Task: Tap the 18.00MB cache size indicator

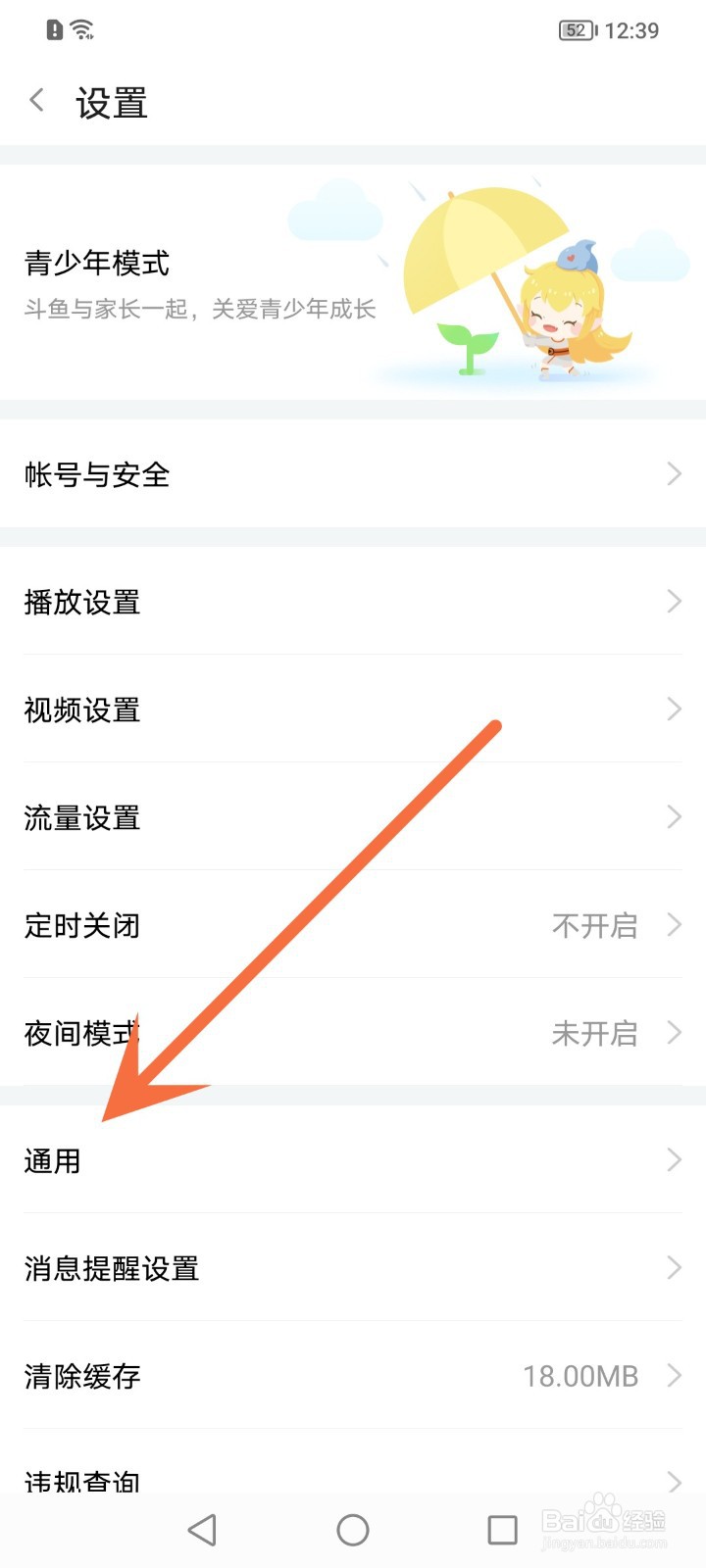Action: (x=580, y=1376)
